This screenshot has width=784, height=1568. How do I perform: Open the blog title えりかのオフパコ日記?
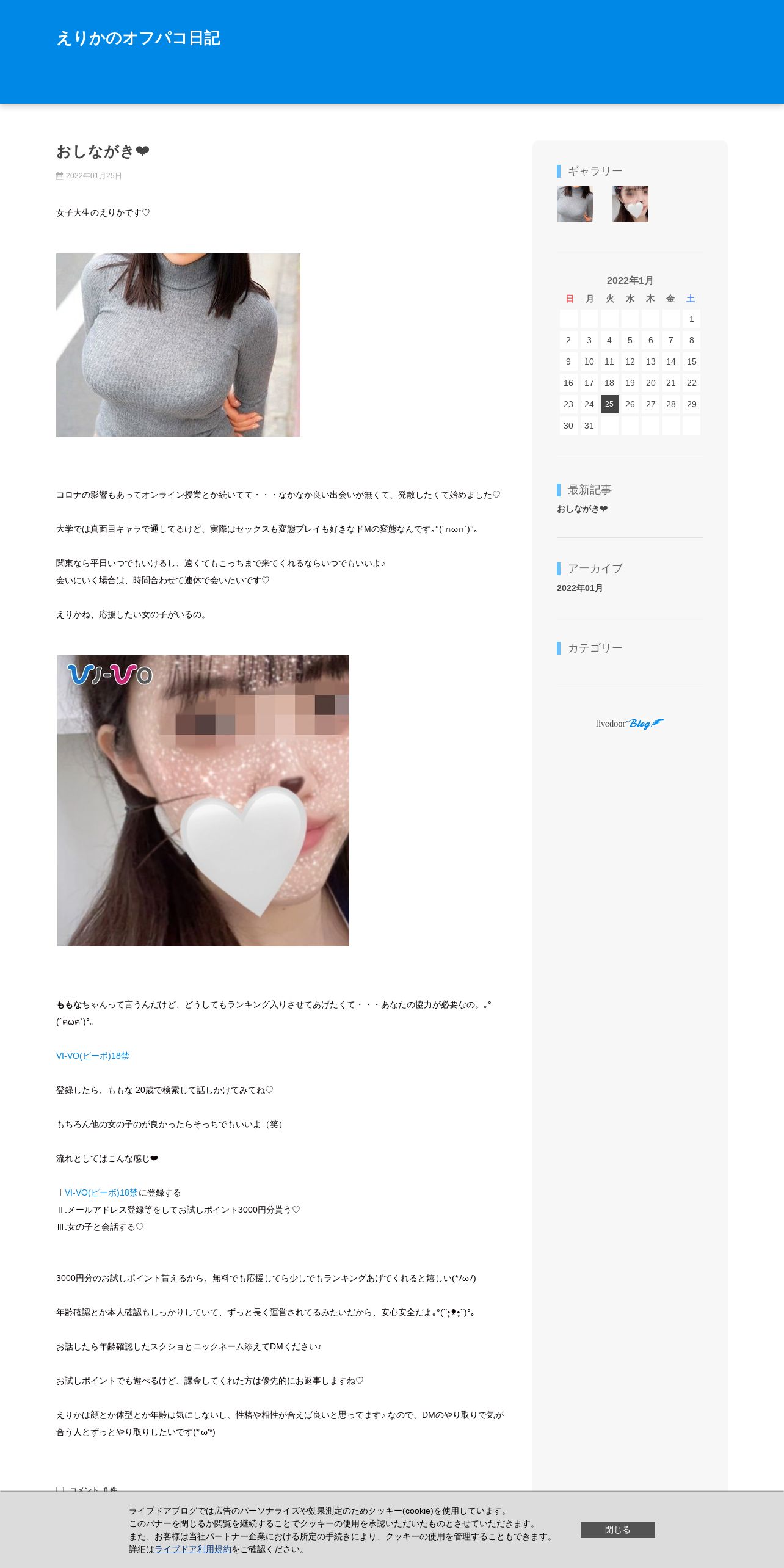138,38
